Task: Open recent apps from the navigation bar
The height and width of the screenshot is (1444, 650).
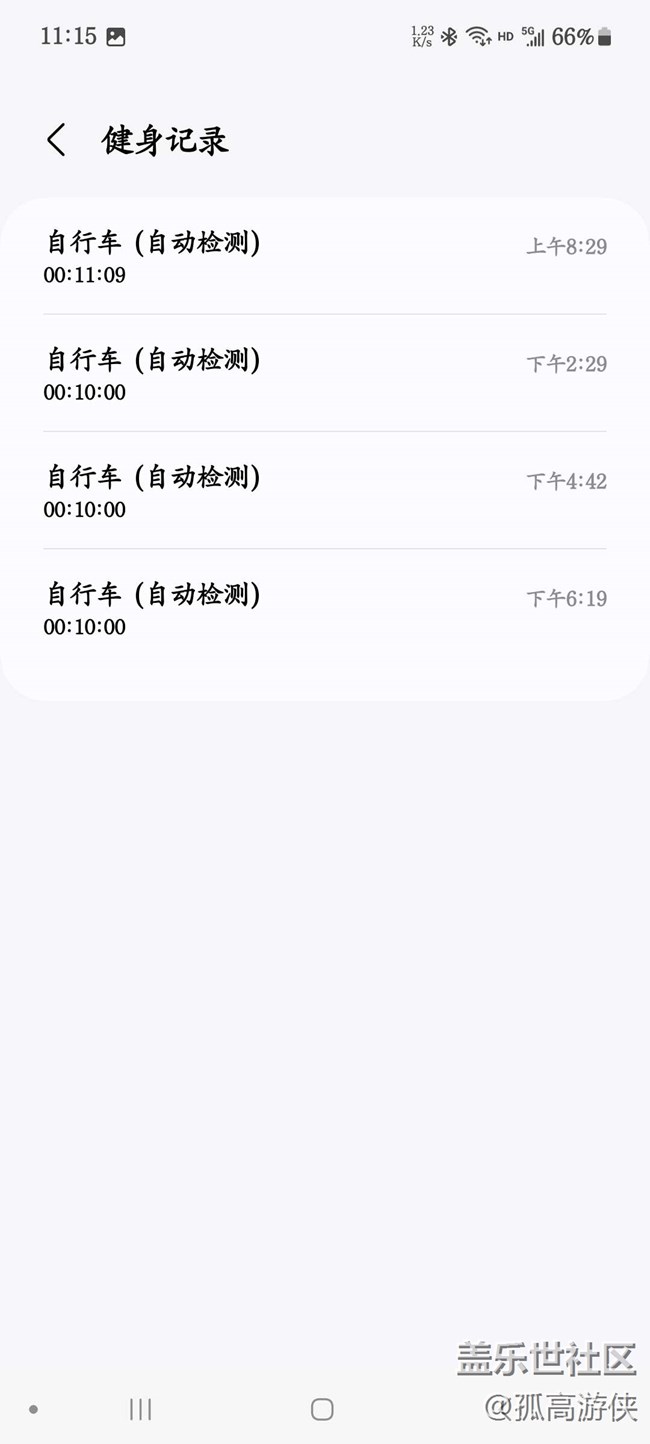Action: pos(141,1409)
